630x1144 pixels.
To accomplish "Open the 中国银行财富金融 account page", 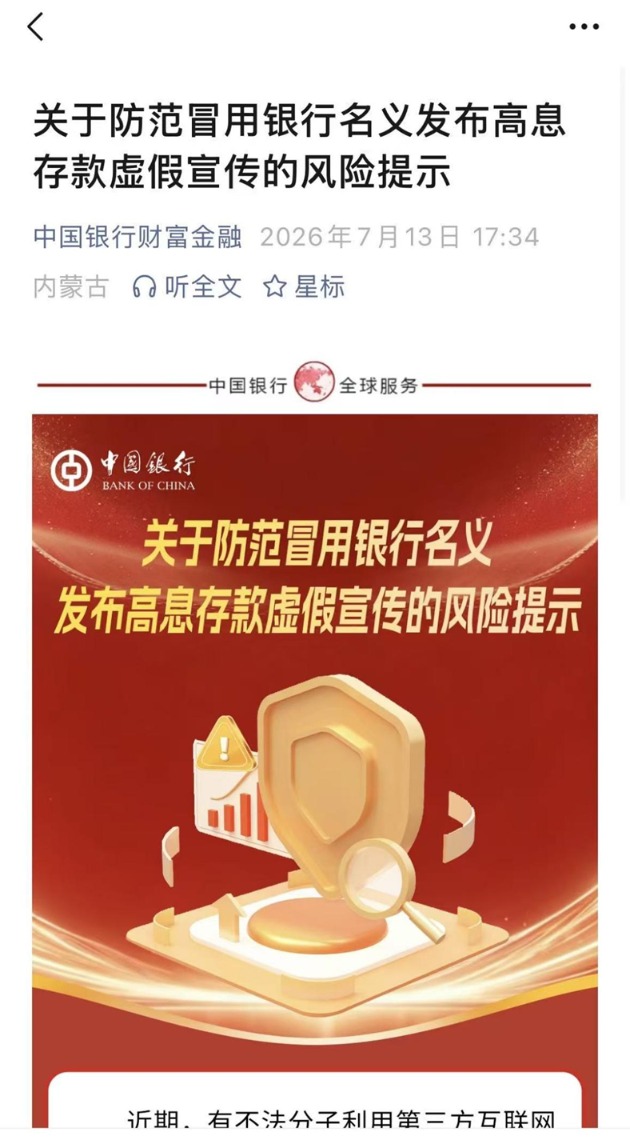I will point(137,237).
